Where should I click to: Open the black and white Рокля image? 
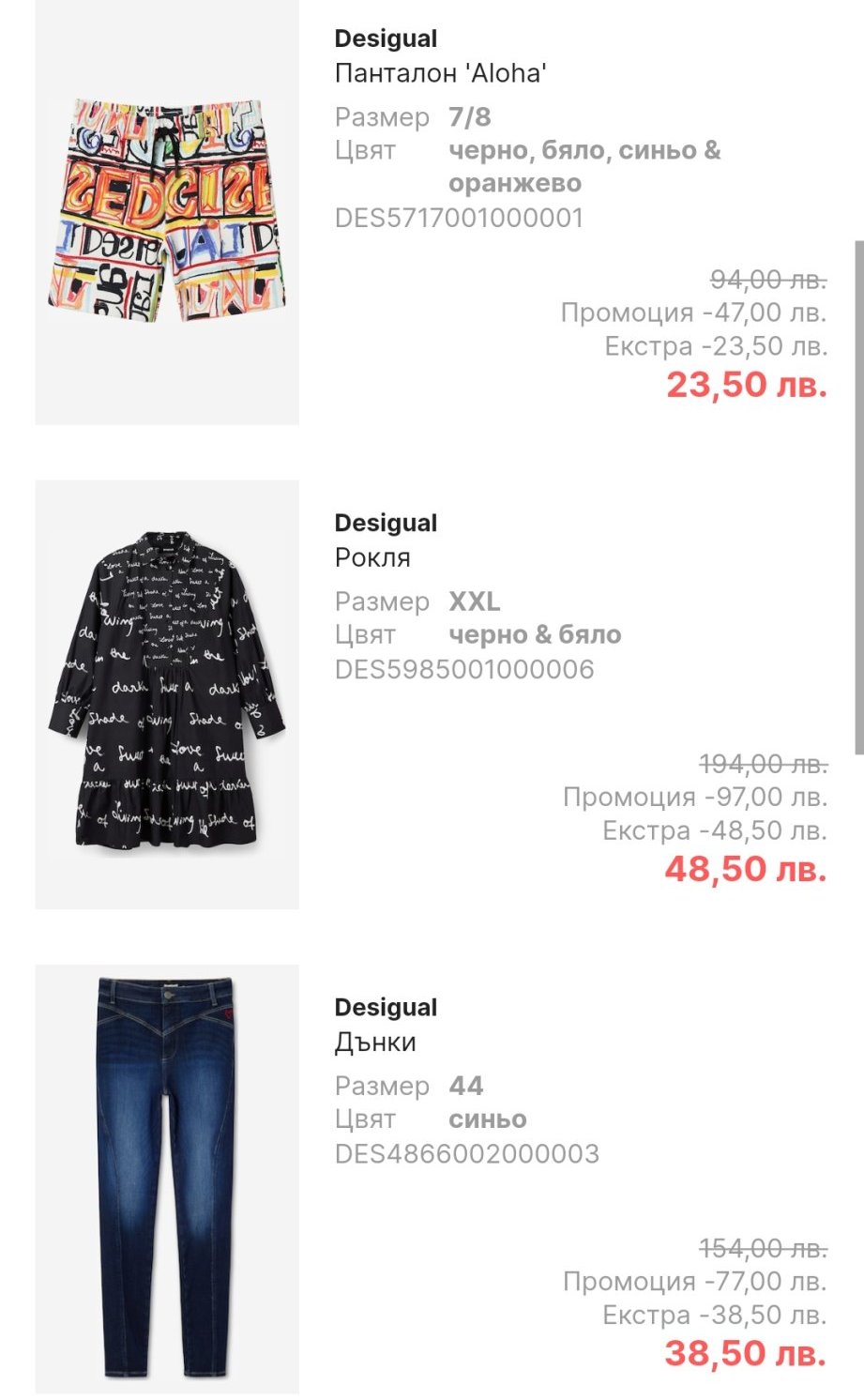[167, 694]
